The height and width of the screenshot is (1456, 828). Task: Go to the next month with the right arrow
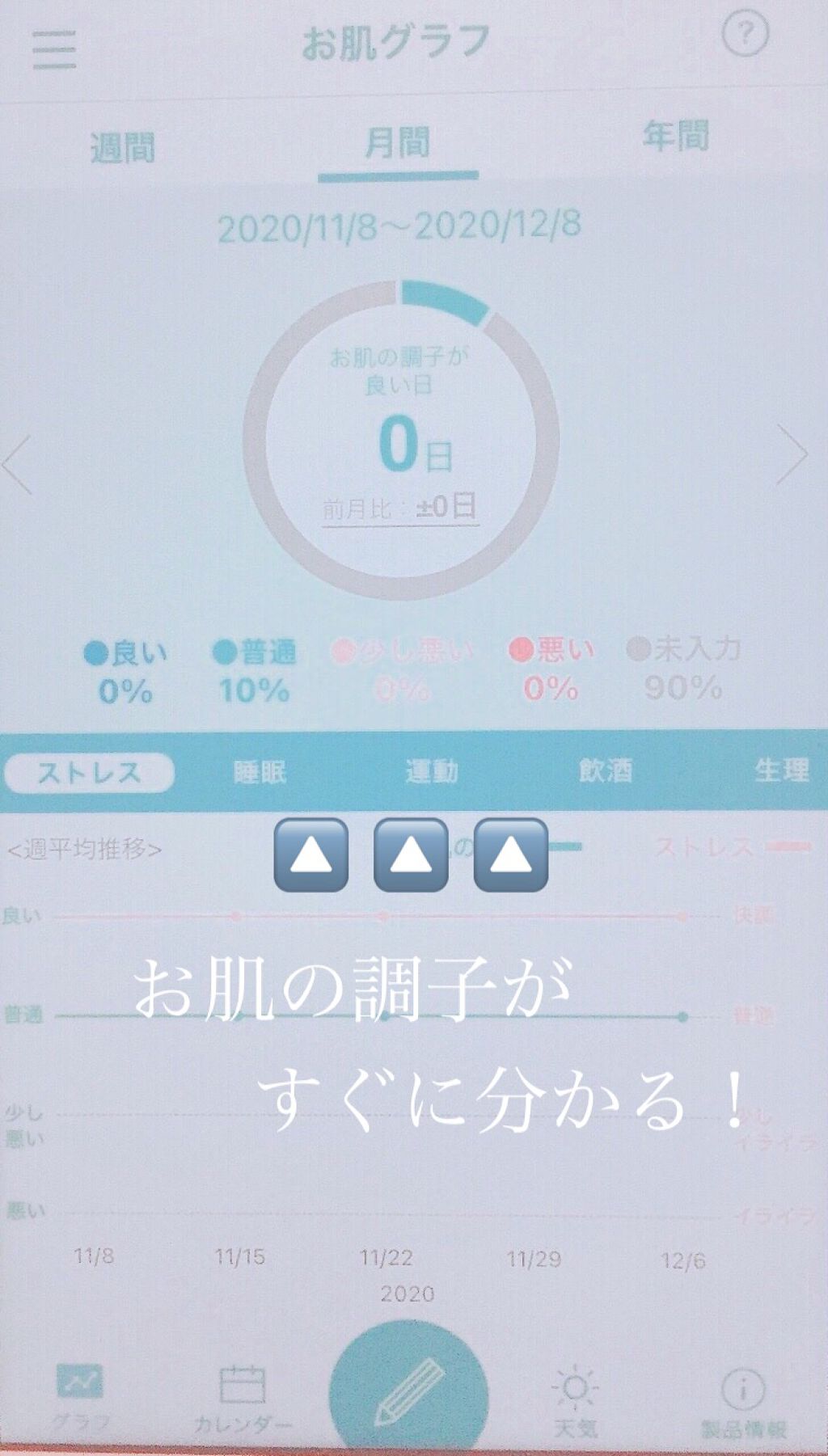click(792, 454)
